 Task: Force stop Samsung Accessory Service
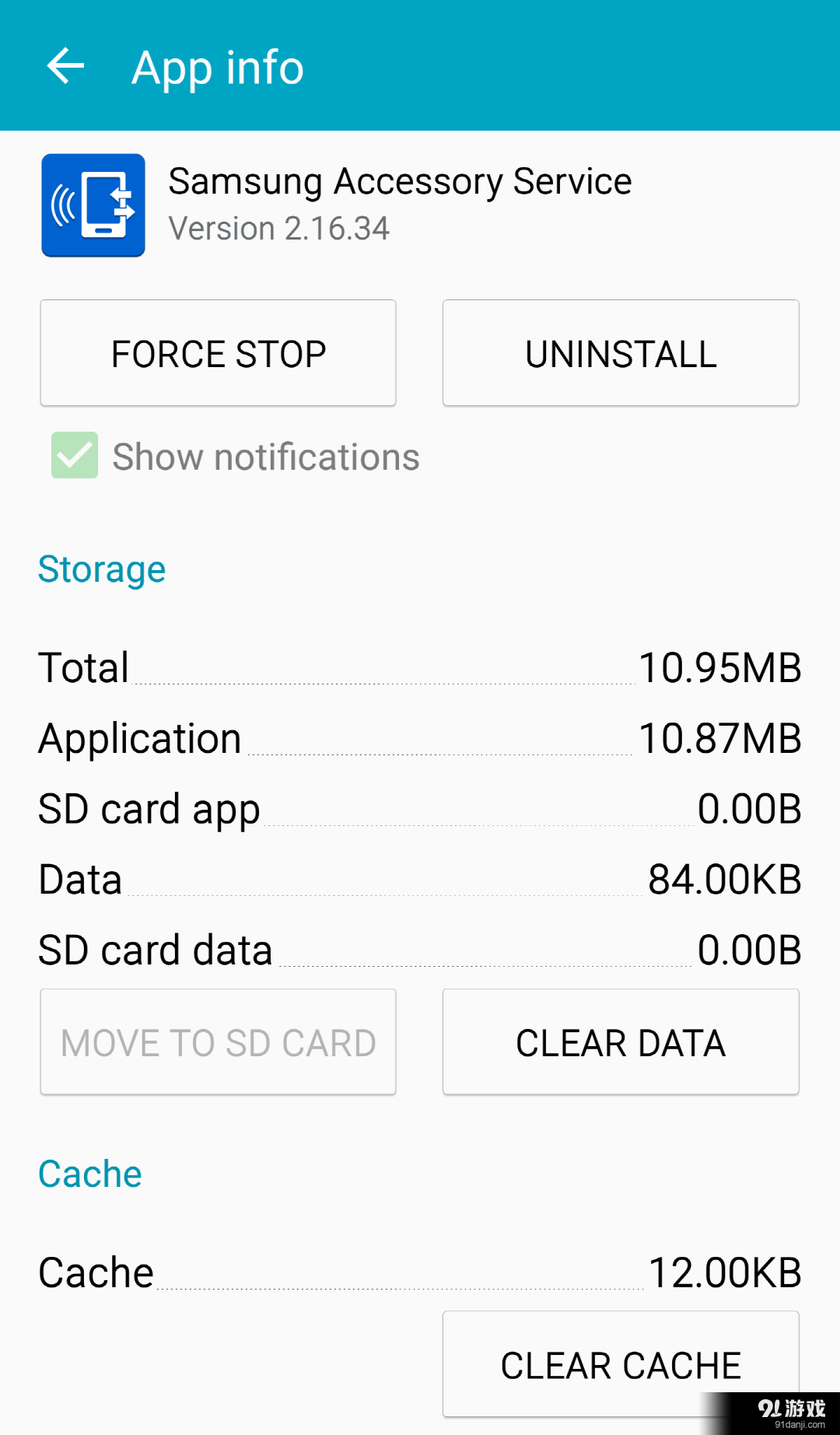tap(218, 352)
